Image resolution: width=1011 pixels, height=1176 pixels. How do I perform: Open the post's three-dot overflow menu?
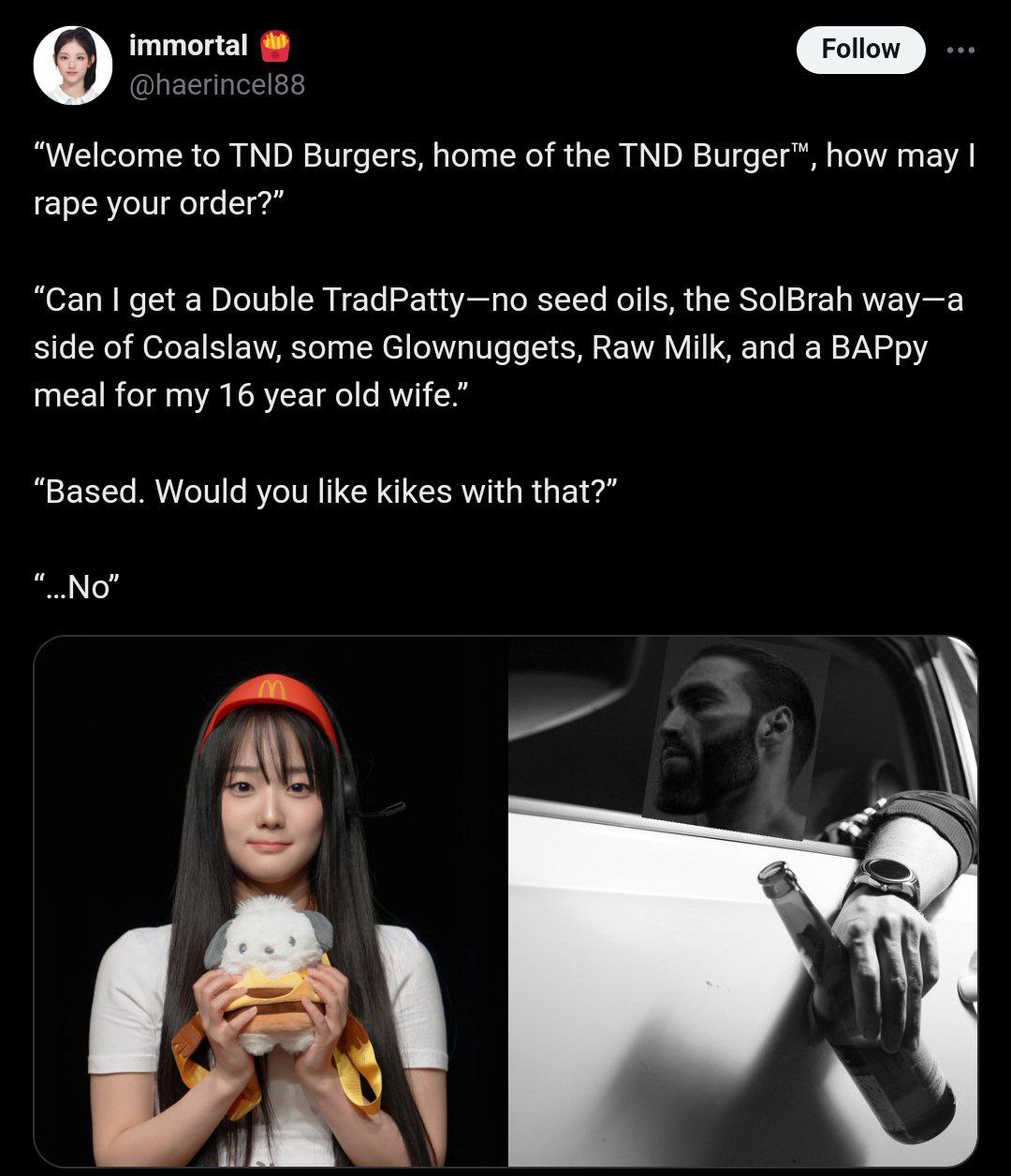(960, 50)
